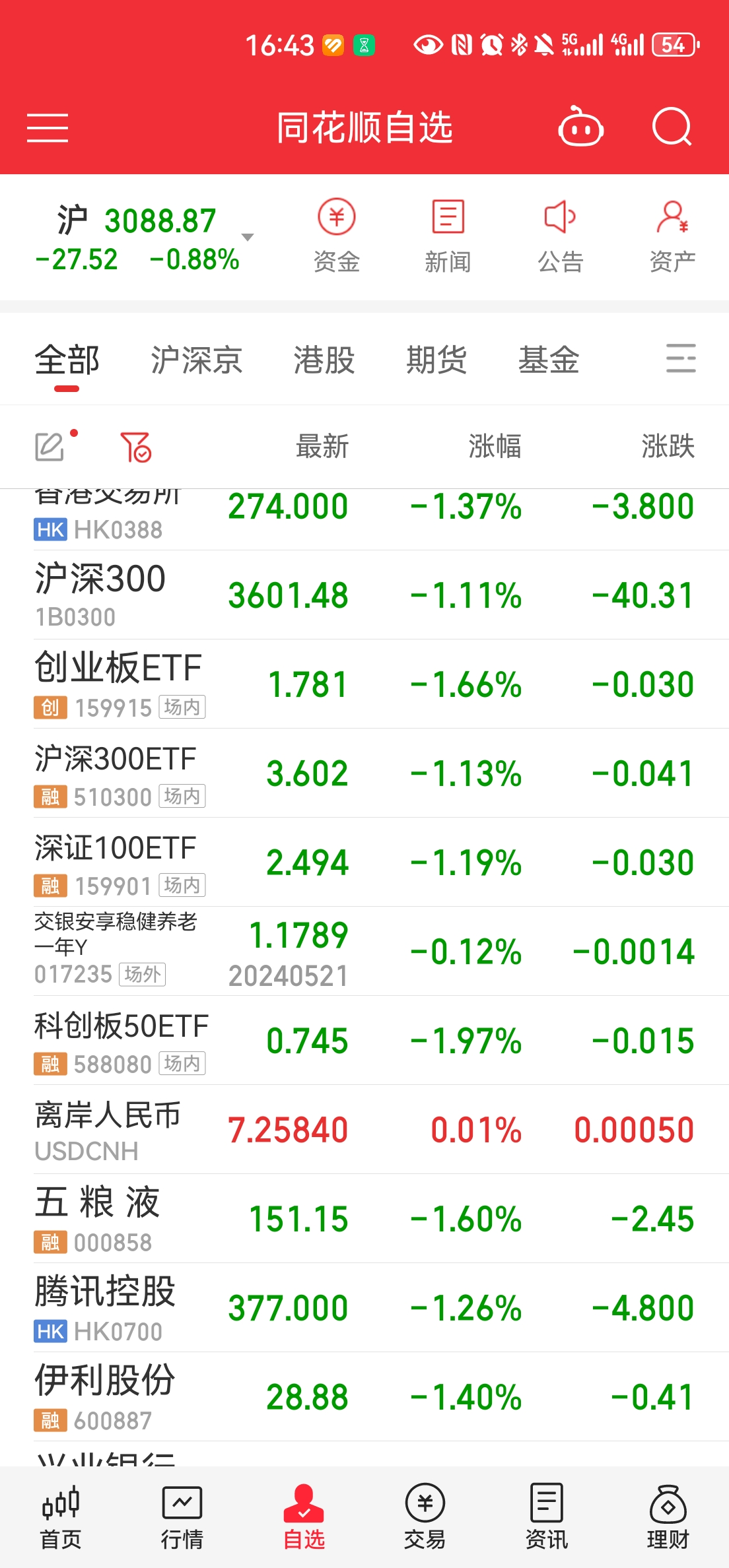
Task: Open the hamburger drawer menu
Action: tap(48, 127)
